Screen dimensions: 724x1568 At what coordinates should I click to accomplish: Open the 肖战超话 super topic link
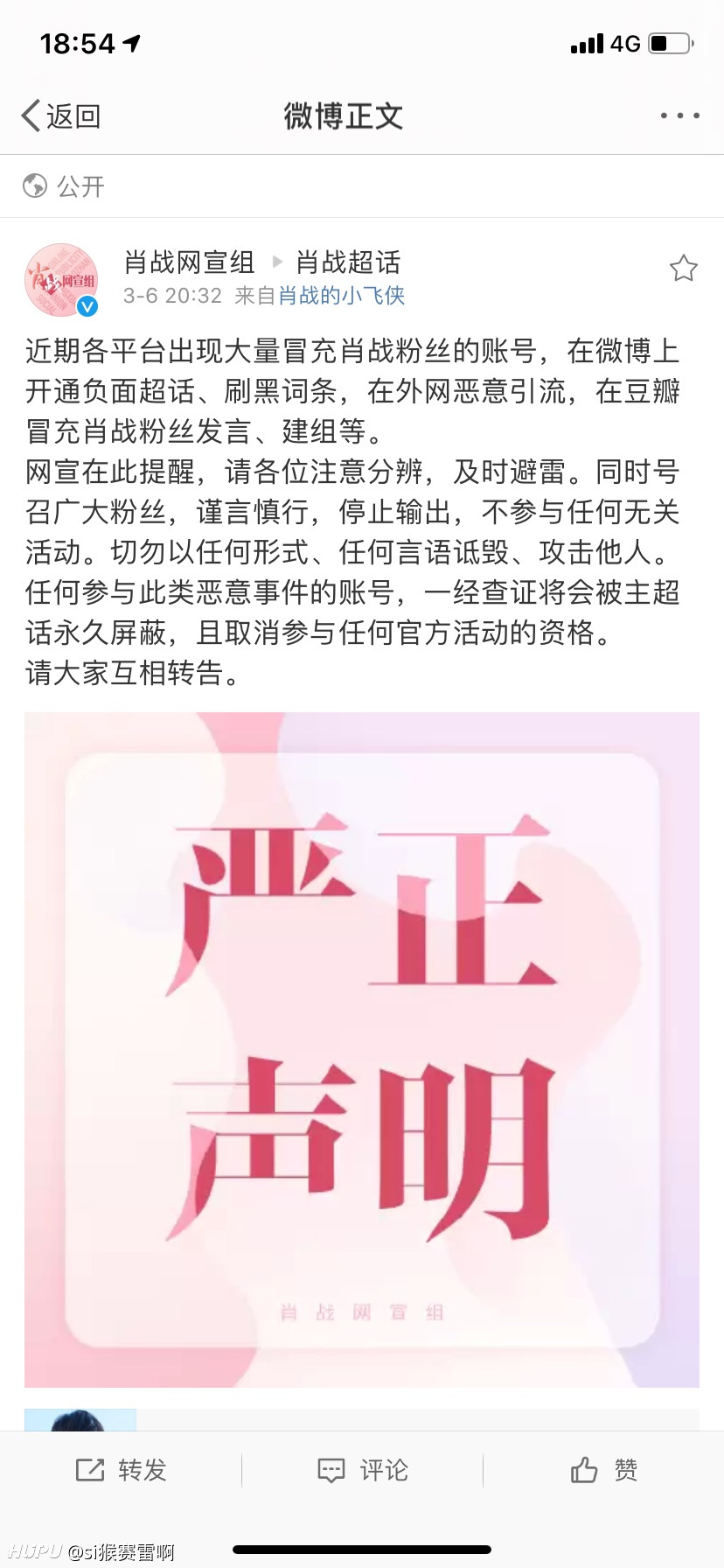coord(348,262)
